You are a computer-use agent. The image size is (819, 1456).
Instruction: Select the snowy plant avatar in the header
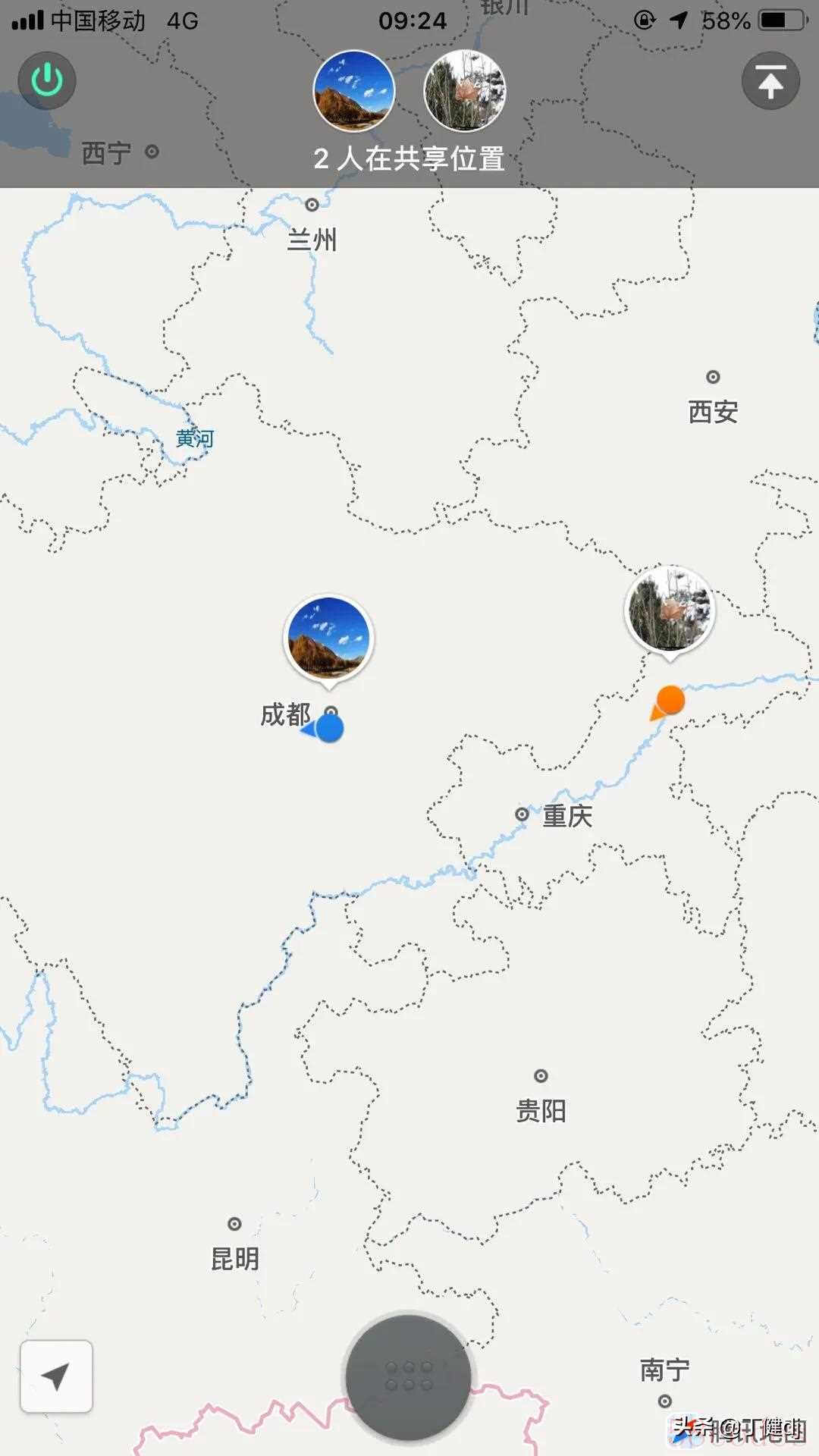464,91
